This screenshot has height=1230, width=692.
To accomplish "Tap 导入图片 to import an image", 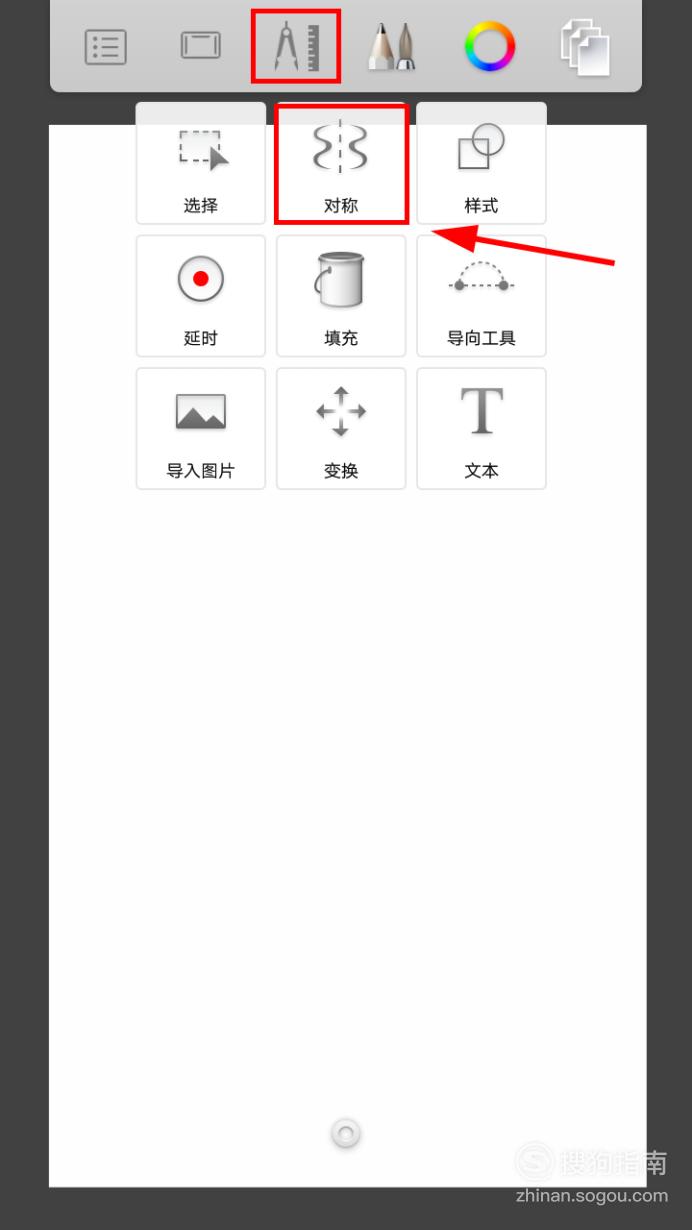I will (201, 429).
